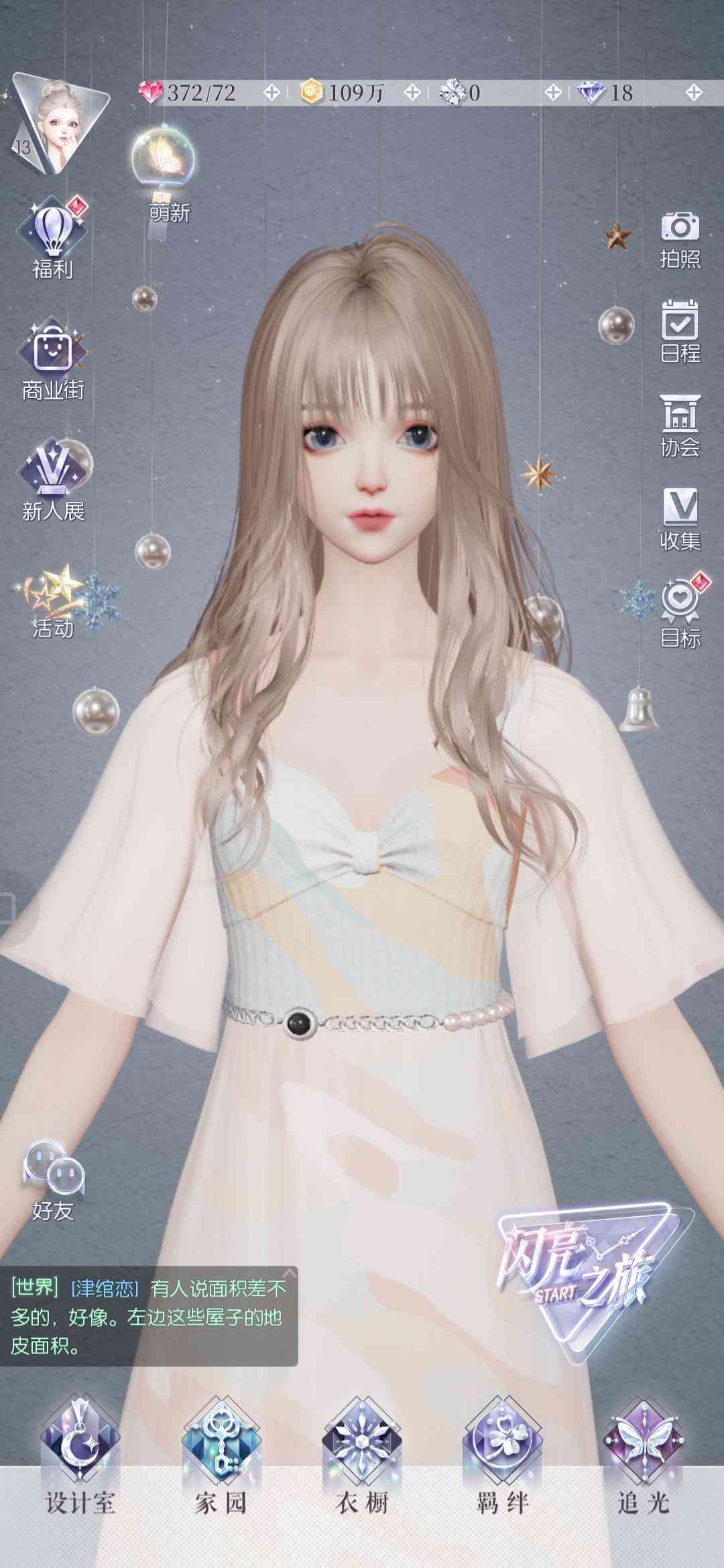Add more gold coins
724x1568 pixels.
coord(413,92)
